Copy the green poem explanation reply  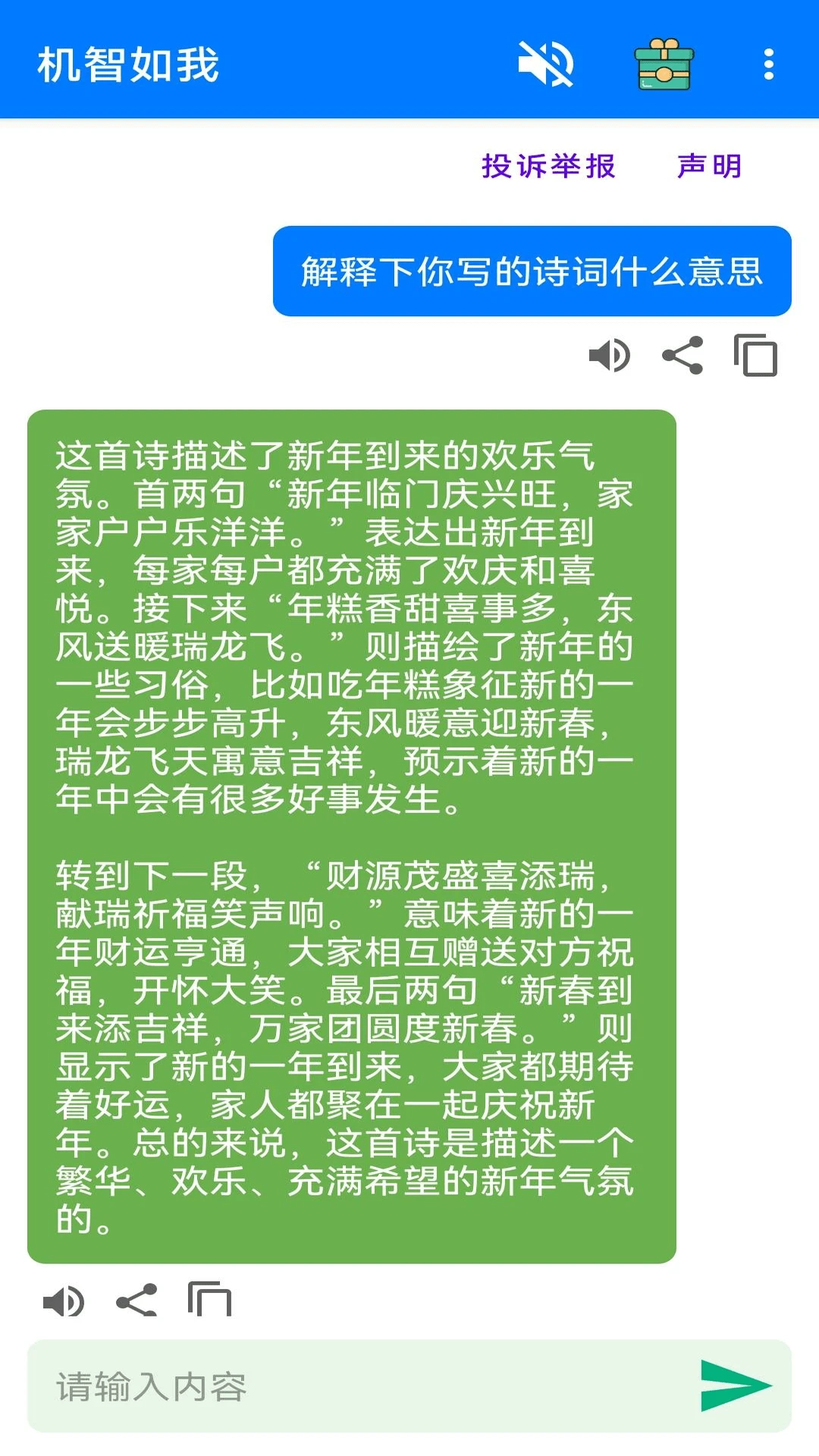click(209, 1300)
